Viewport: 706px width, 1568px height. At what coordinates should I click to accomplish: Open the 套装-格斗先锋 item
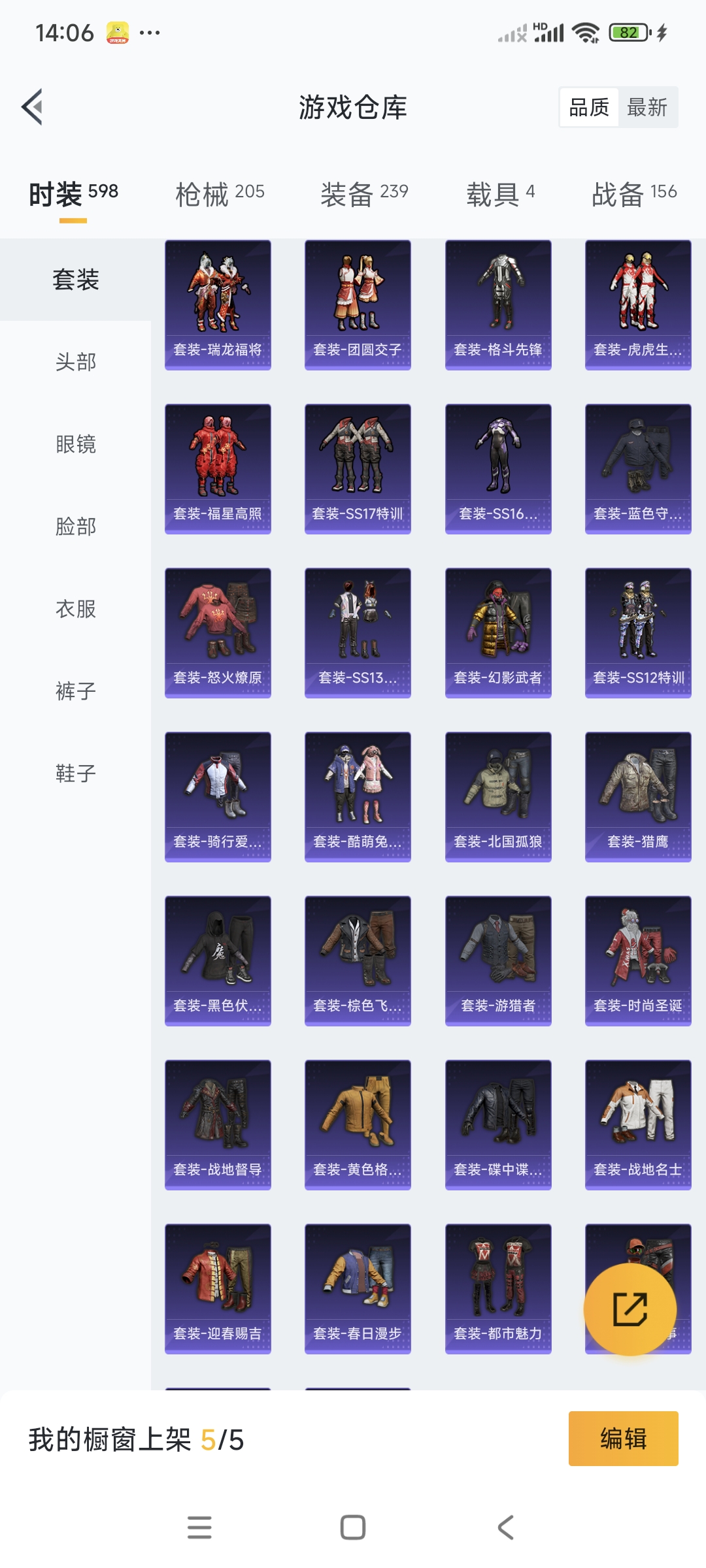(498, 304)
